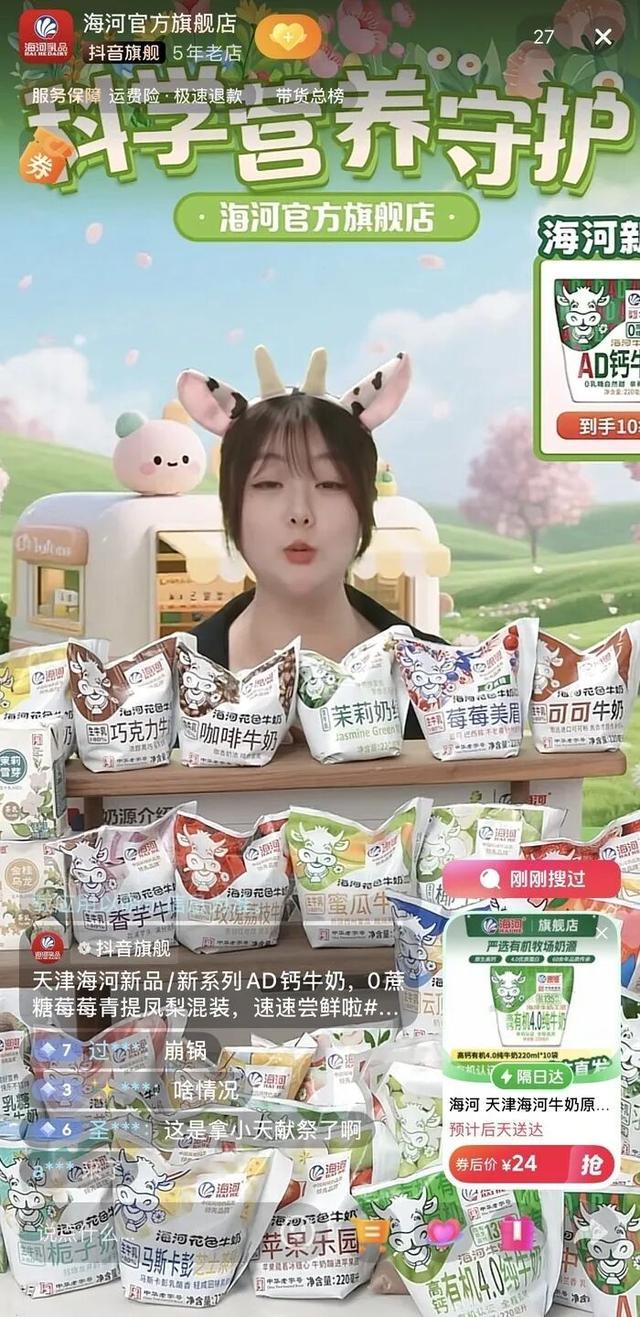The height and width of the screenshot is (1317, 640).
Task: Open the orange menu icon at bottom
Action: pos(371,1232)
